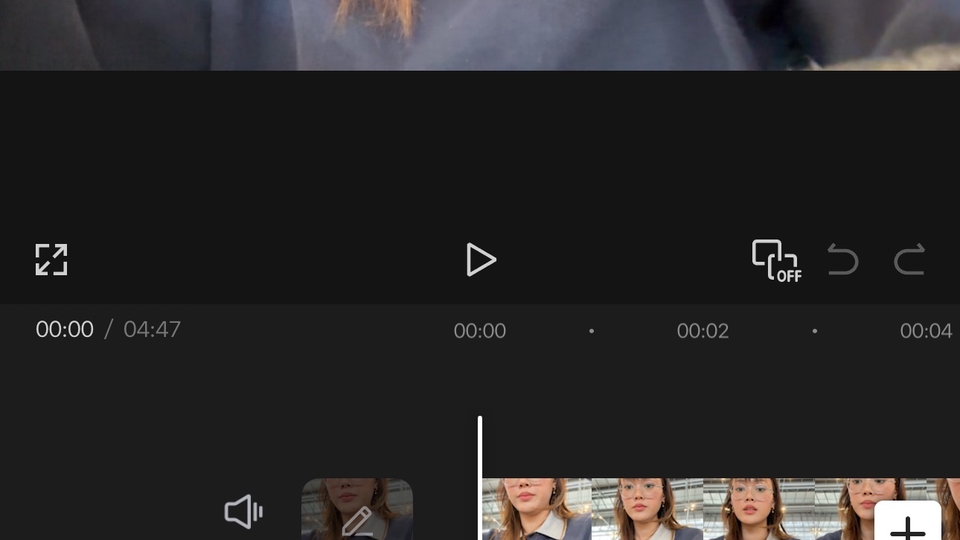This screenshot has width=960, height=540.
Task: Select the video clip on the timeline
Action: coord(650,510)
